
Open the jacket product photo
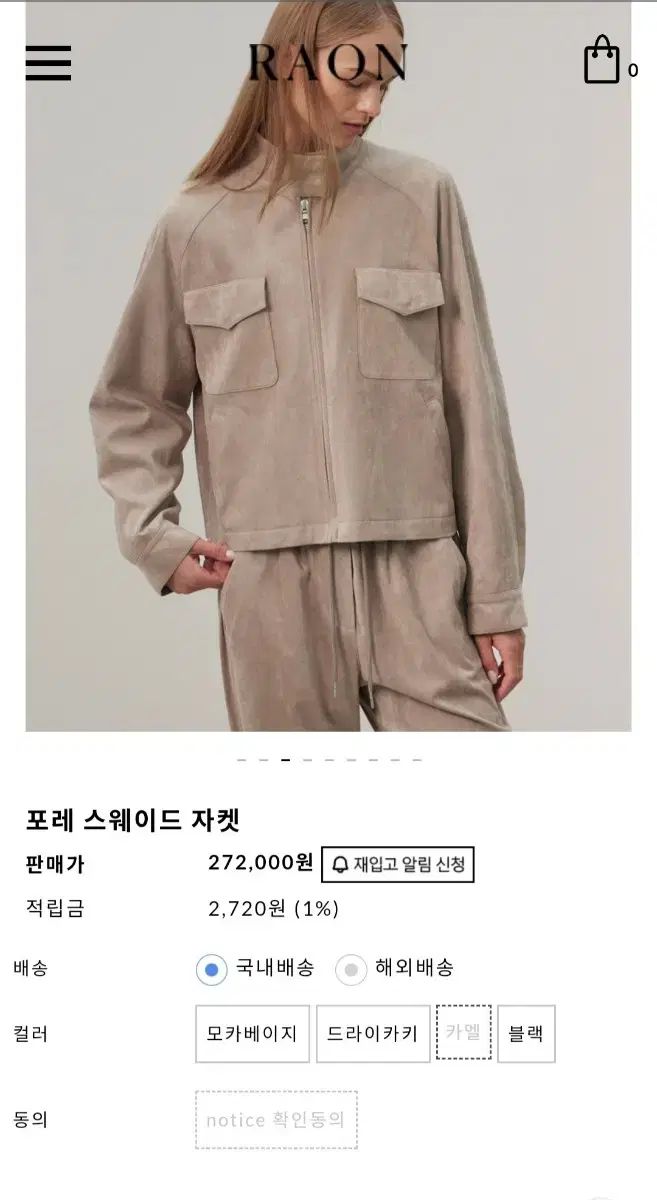pyautogui.click(x=328, y=366)
